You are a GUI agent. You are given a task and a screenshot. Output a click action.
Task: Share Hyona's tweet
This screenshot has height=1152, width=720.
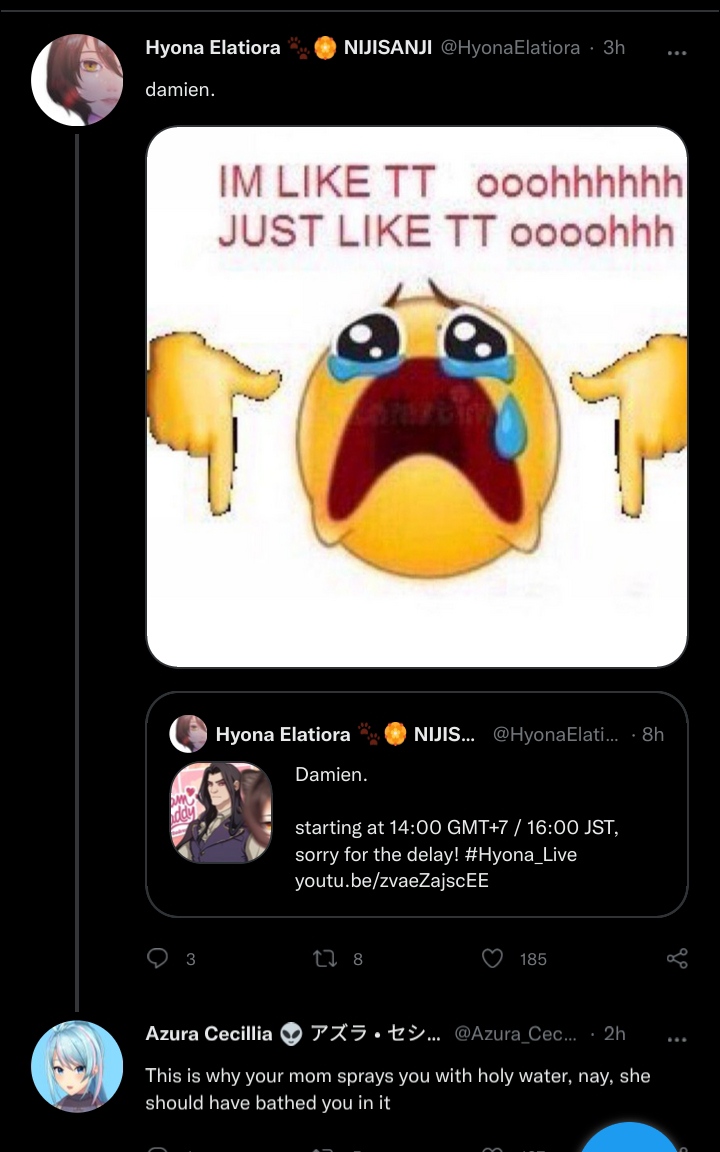tap(677, 958)
